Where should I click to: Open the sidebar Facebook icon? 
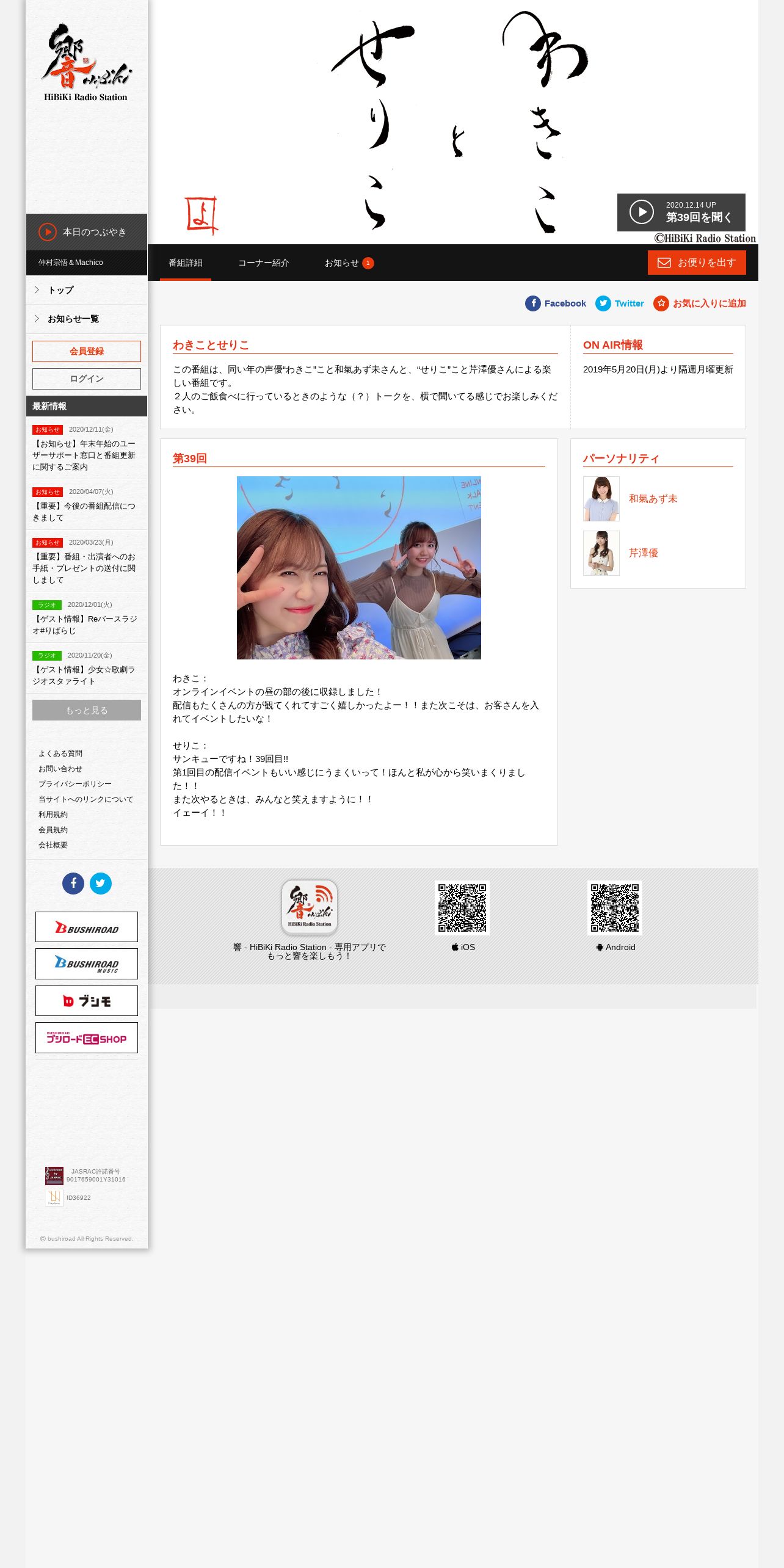click(x=73, y=883)
